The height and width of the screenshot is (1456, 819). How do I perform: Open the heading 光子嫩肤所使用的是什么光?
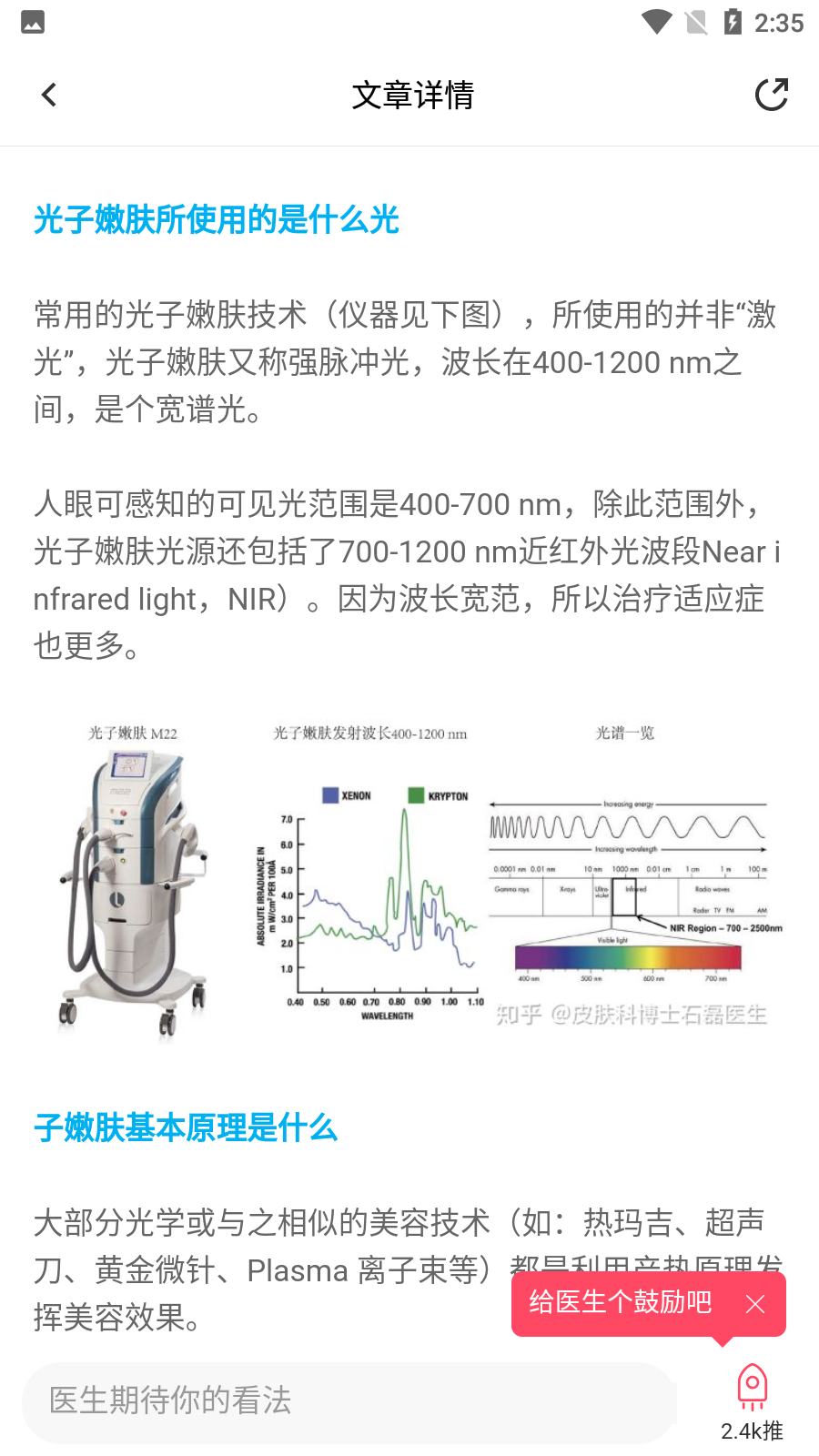[x=216, y=220]
